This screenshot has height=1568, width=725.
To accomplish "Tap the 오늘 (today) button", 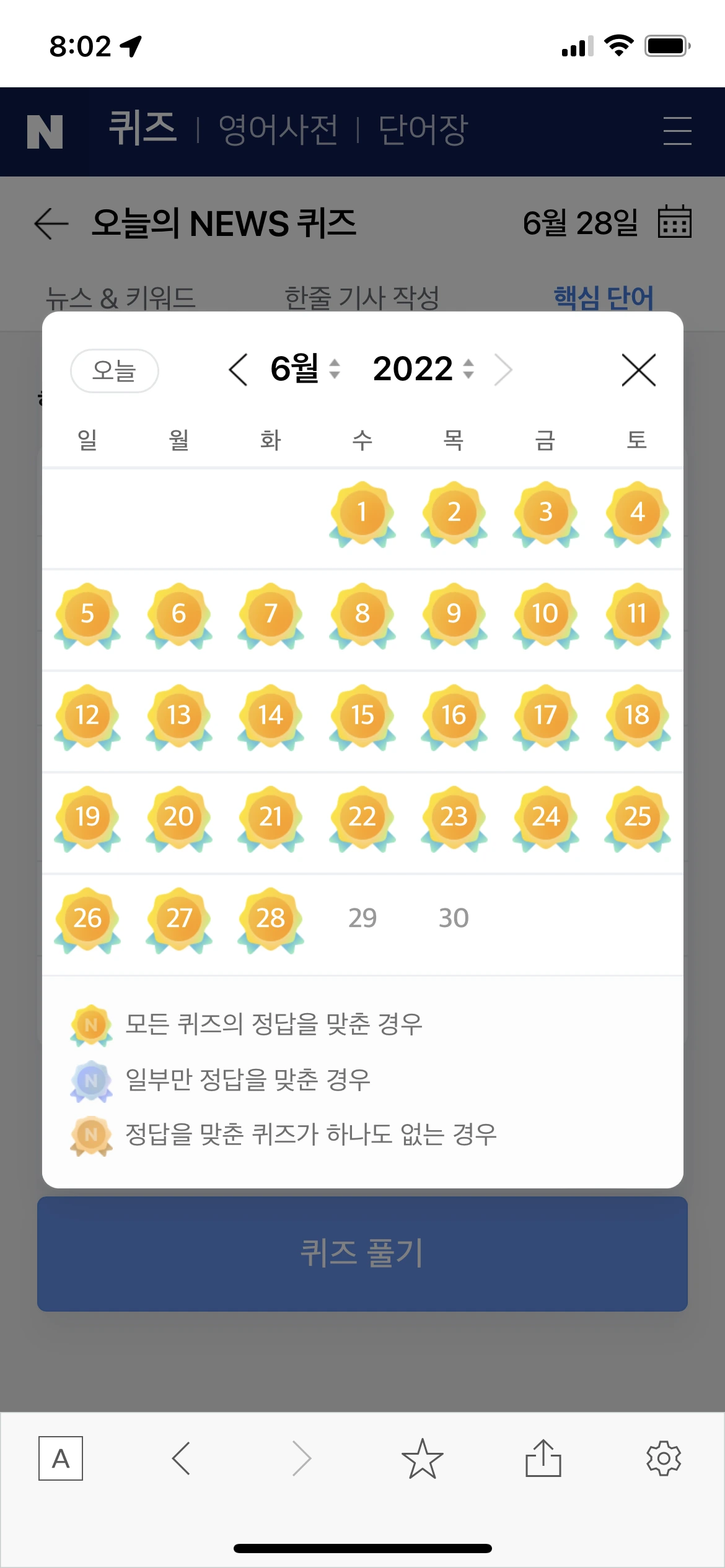I will pyautogui.click(x=115, y=370).
